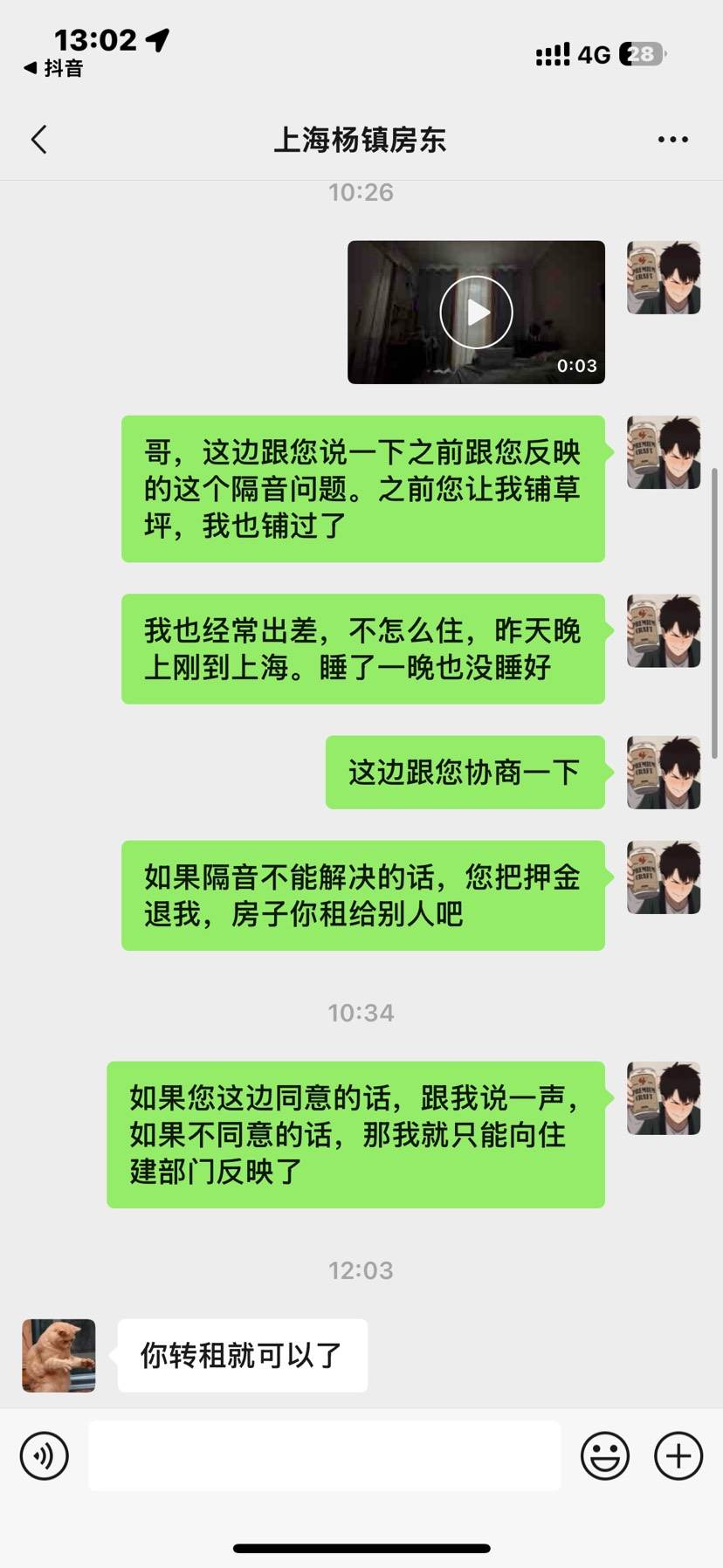Return to Douyin via the status bar link
This screenshot has height=1568, width=723.
tap(54, 68)
